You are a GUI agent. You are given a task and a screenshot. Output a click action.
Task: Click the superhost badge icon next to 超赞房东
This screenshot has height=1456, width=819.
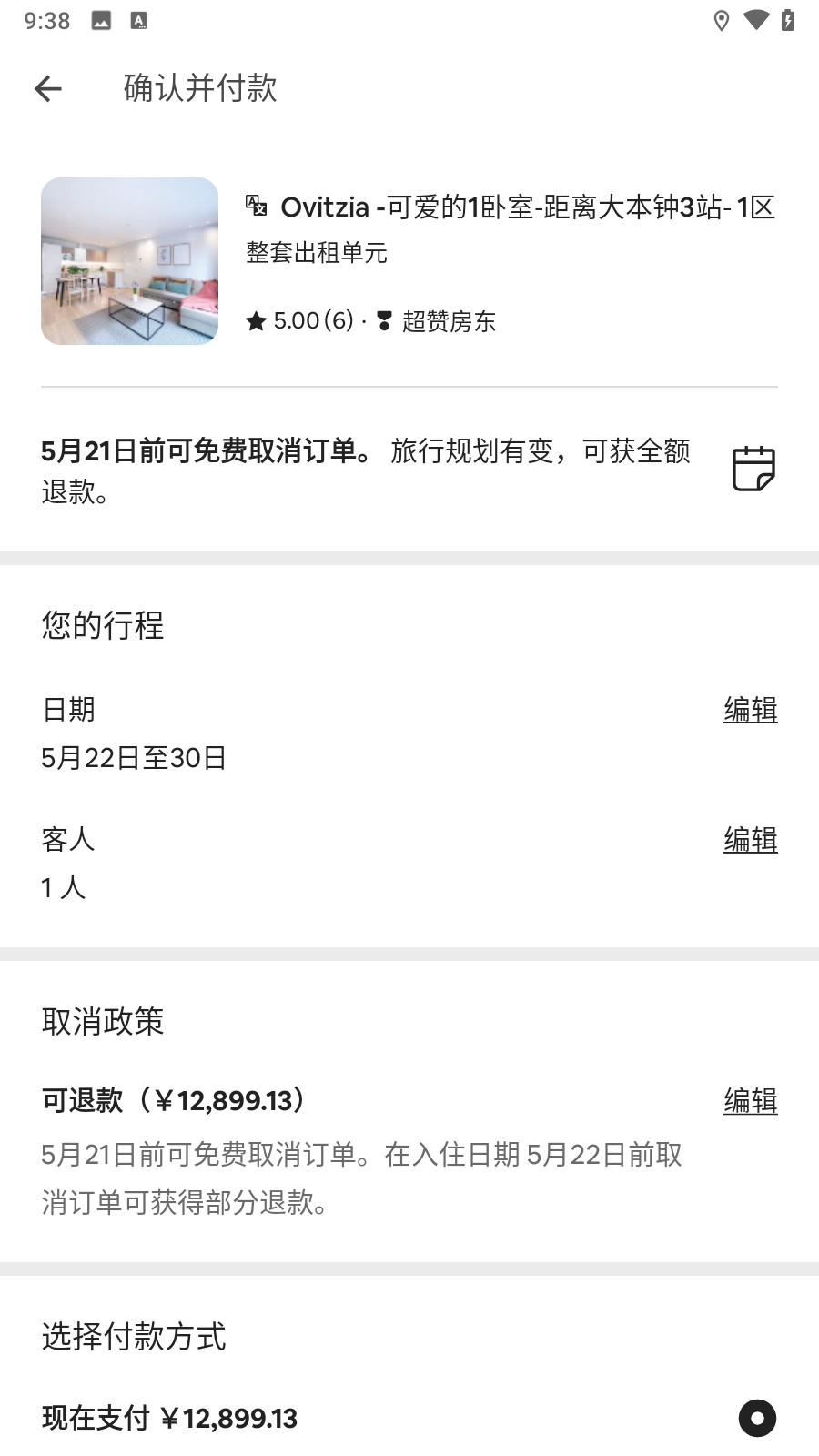384,320
